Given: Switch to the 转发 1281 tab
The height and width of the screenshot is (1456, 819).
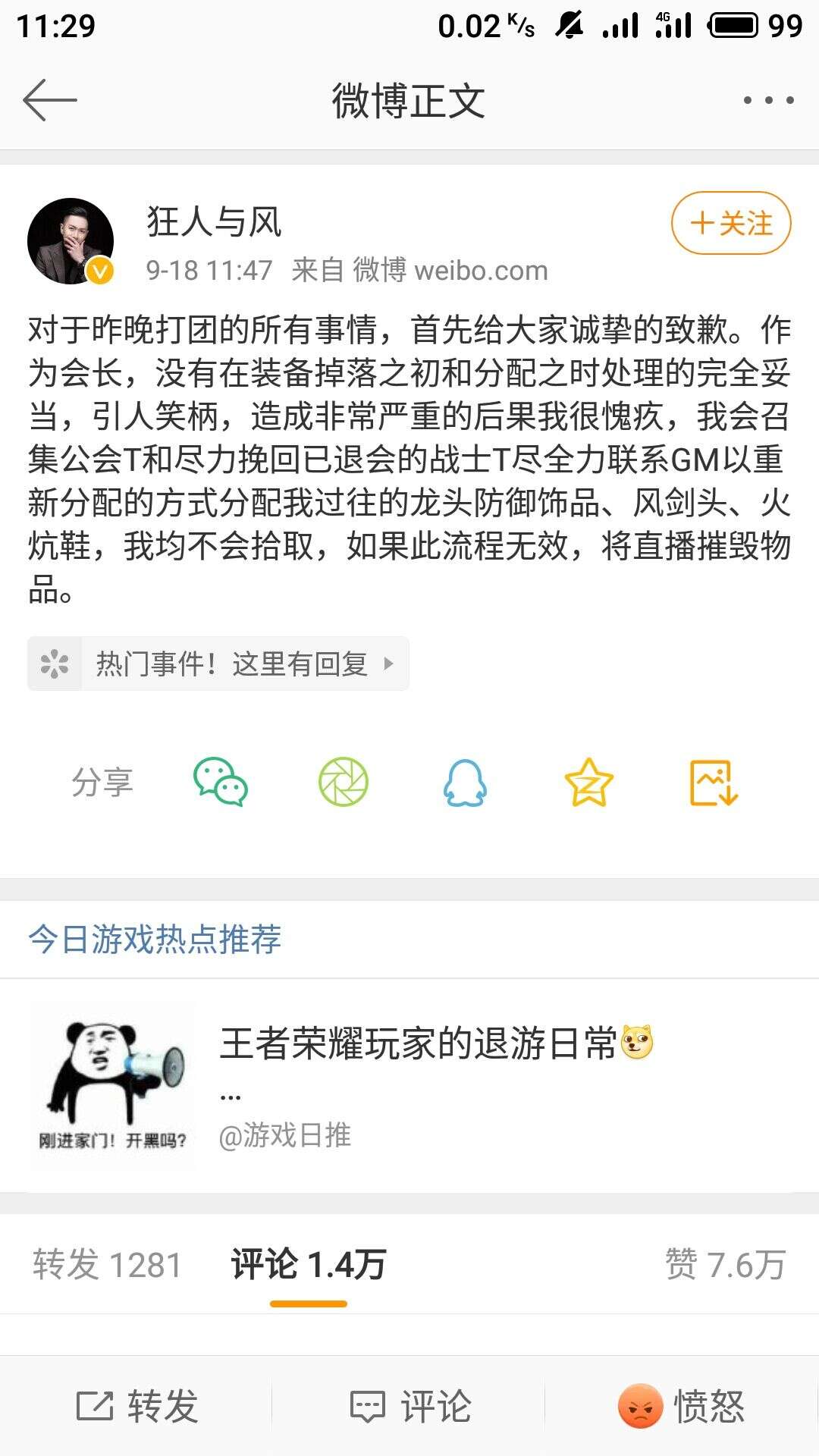Looking at the screenshot, I should 108,1264.
